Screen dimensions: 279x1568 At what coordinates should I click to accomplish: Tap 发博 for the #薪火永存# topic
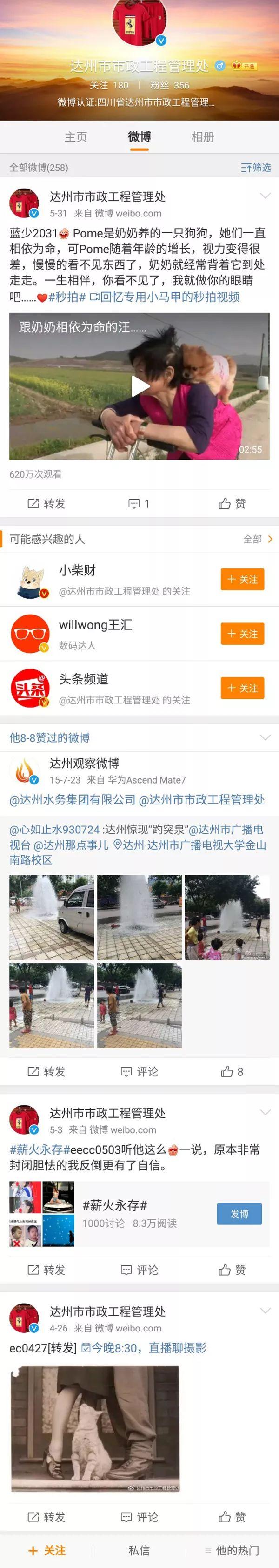point(239,1214)
